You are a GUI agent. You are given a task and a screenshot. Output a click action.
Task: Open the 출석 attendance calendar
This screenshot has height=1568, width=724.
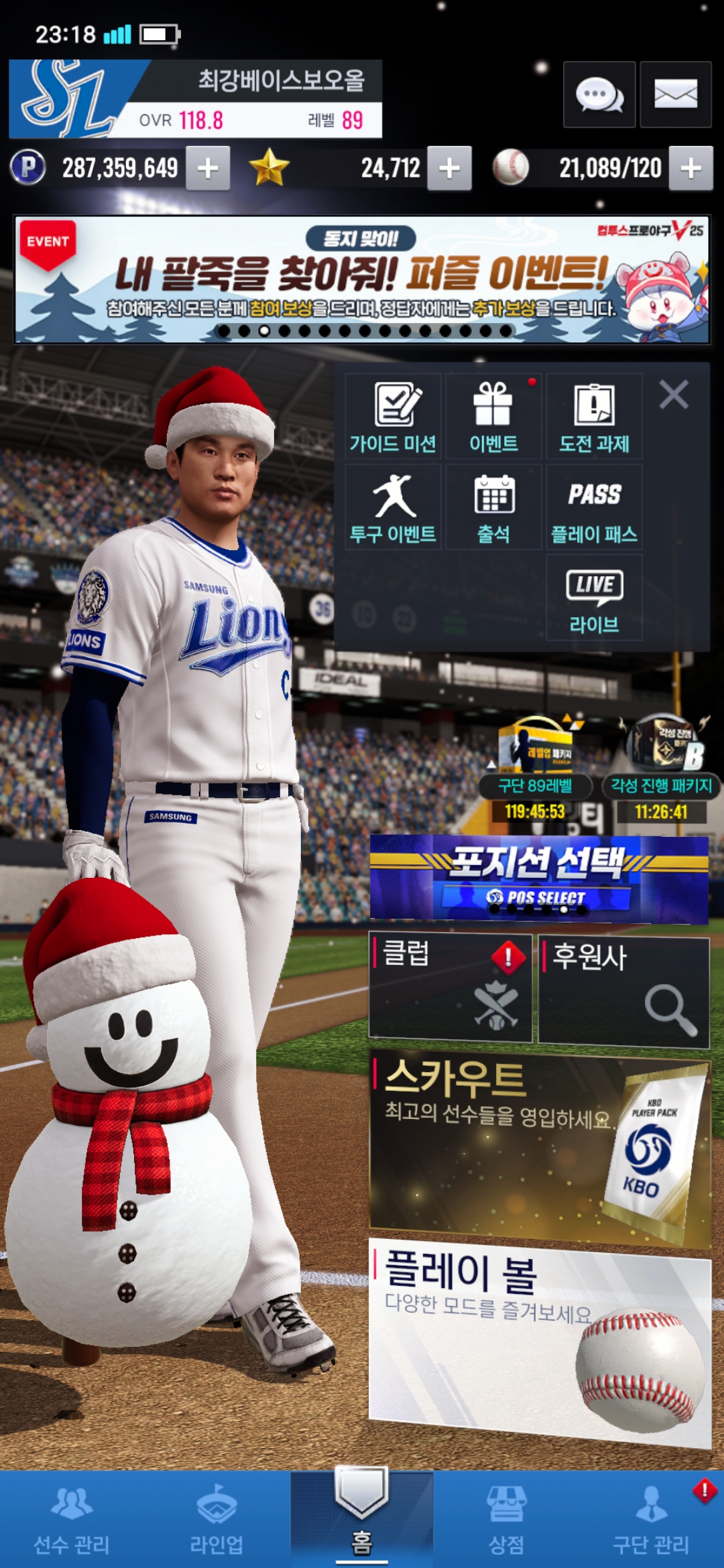pos(493,507)
